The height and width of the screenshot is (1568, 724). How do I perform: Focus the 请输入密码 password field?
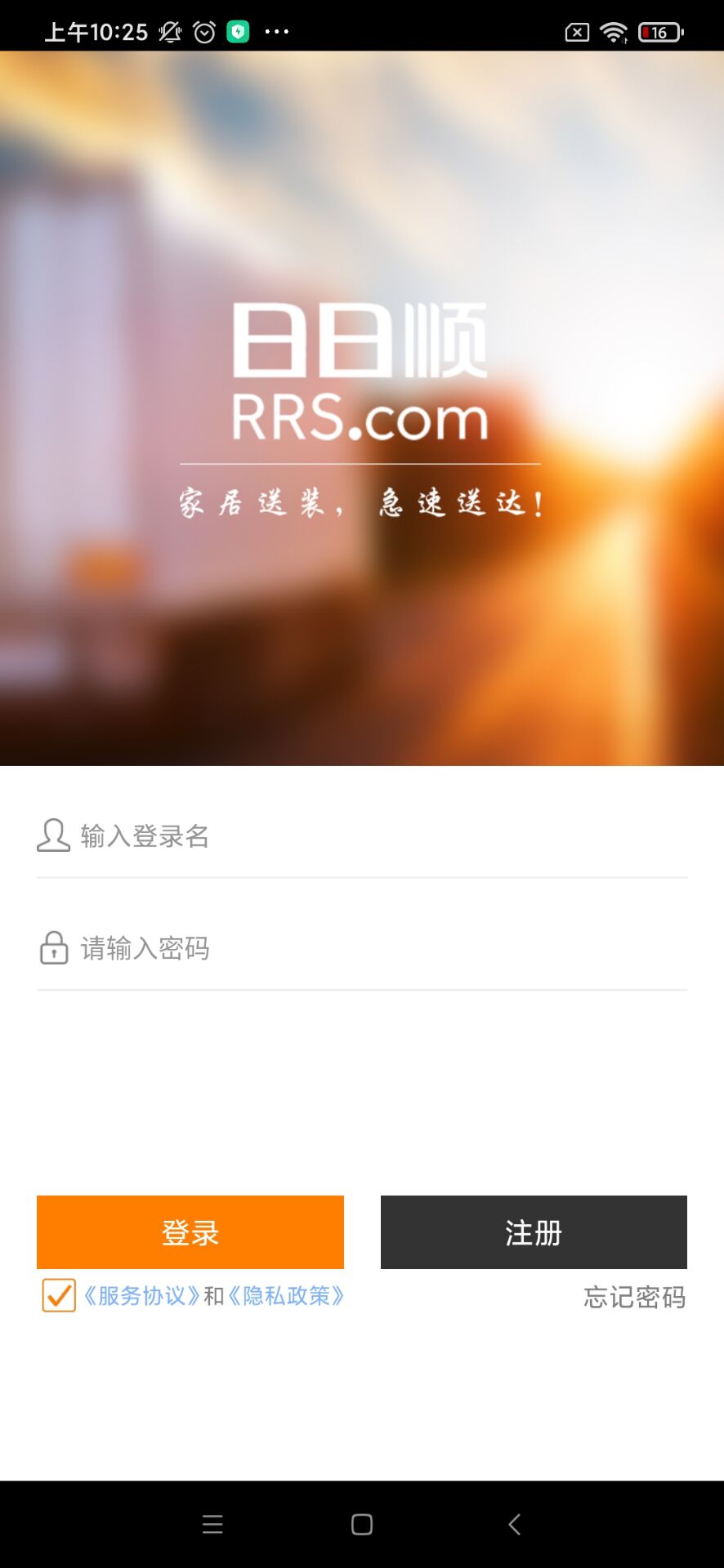pyautogui.click(x=376, y=949)
